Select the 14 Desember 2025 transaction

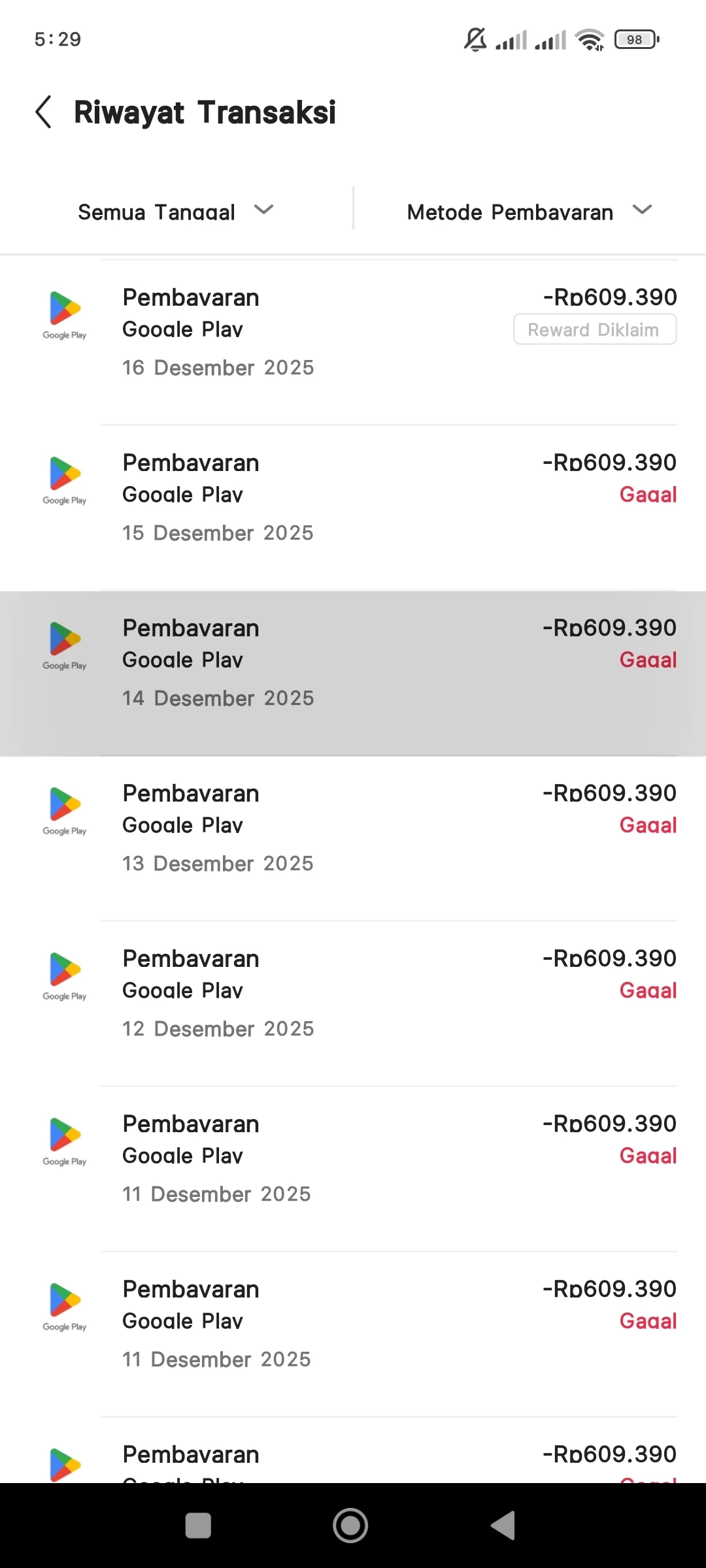(353, 662)
